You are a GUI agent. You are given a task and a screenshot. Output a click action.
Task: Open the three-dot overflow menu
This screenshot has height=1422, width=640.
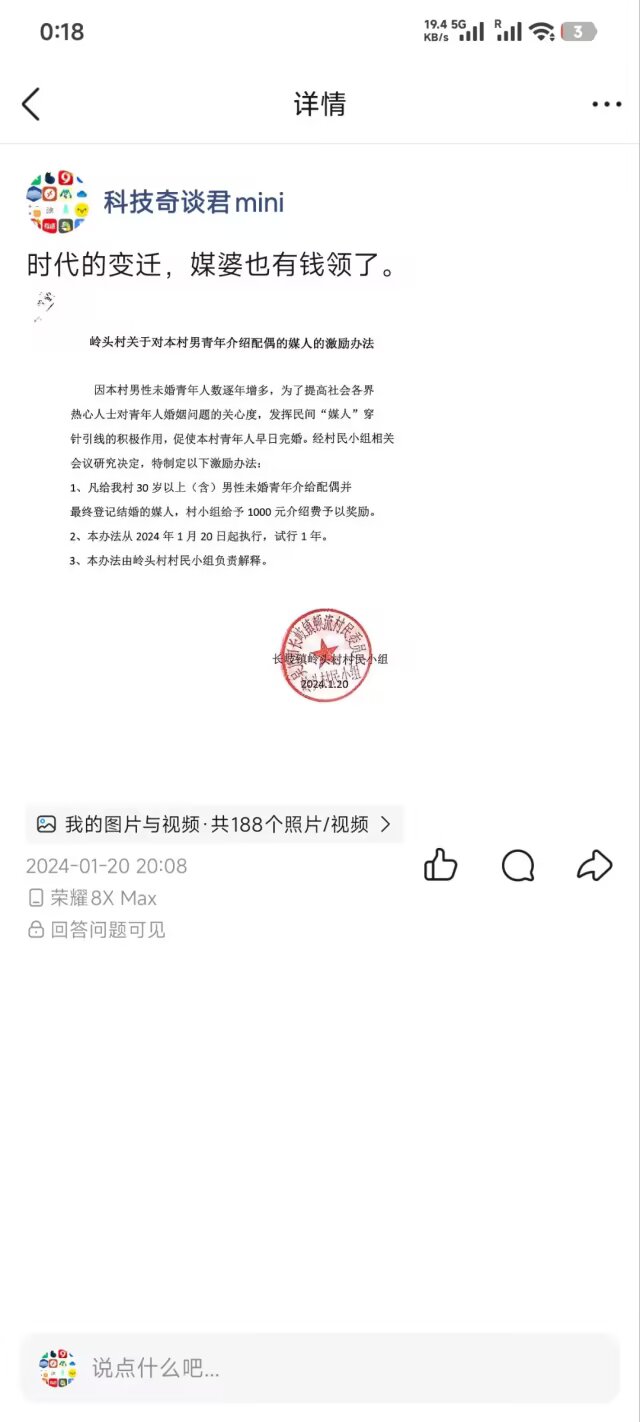coord(606,104)
